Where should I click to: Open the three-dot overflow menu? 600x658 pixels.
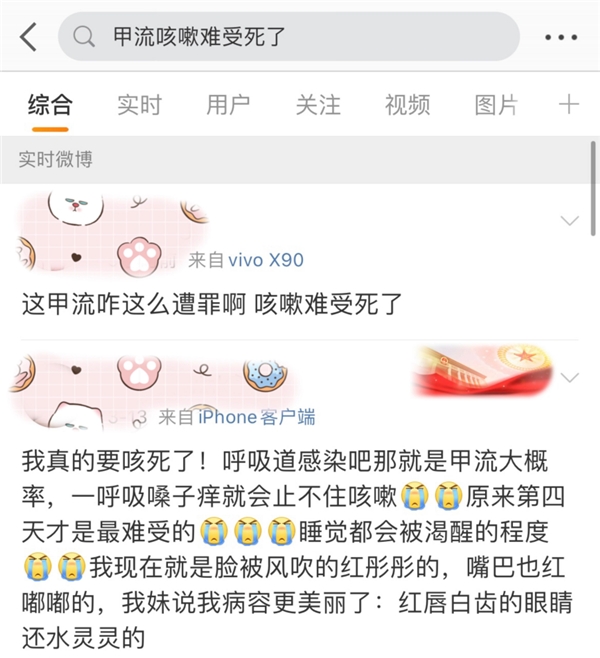[561, 37]
